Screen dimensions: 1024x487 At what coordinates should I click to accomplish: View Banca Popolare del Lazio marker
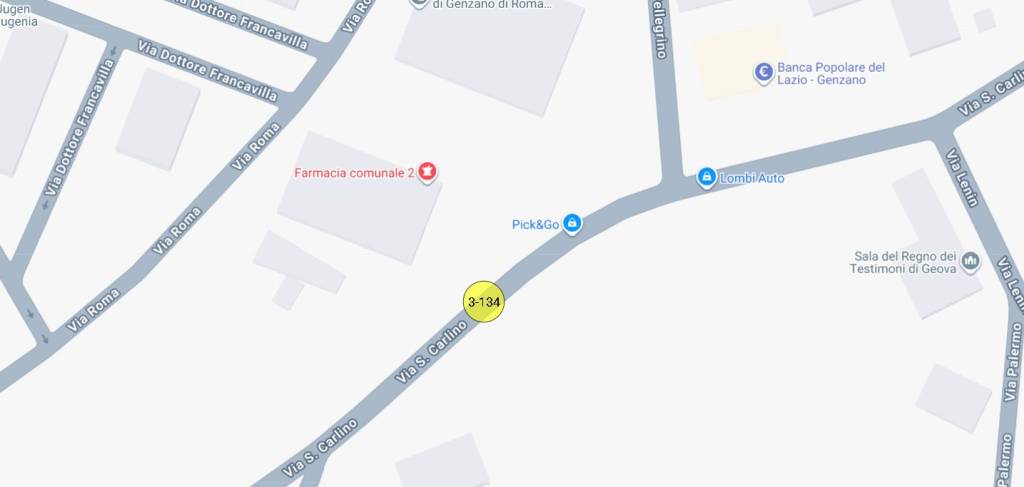[x=764, y=72]
